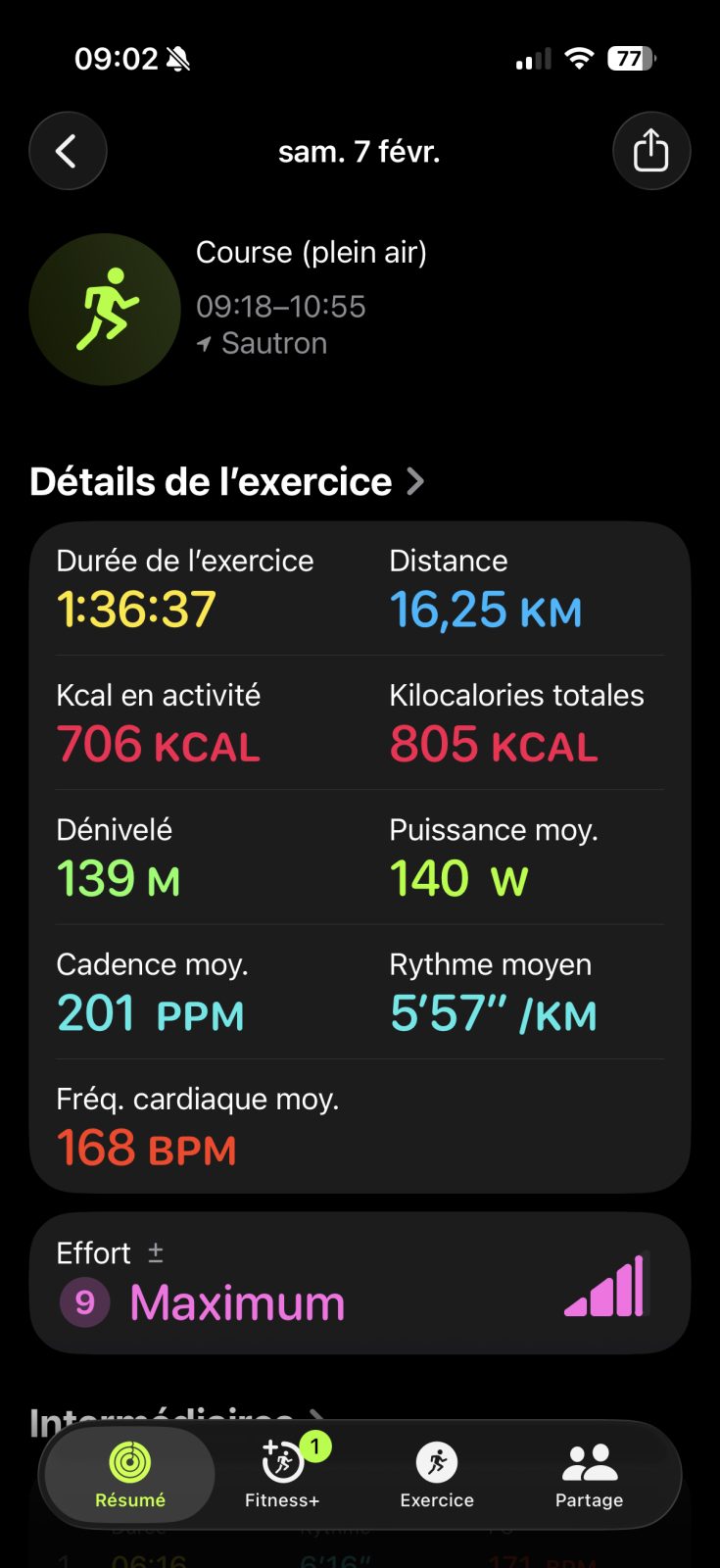The width and height of the screenshot is (720, 1568).
Task: Share this running workout
Action: point(651,152)
